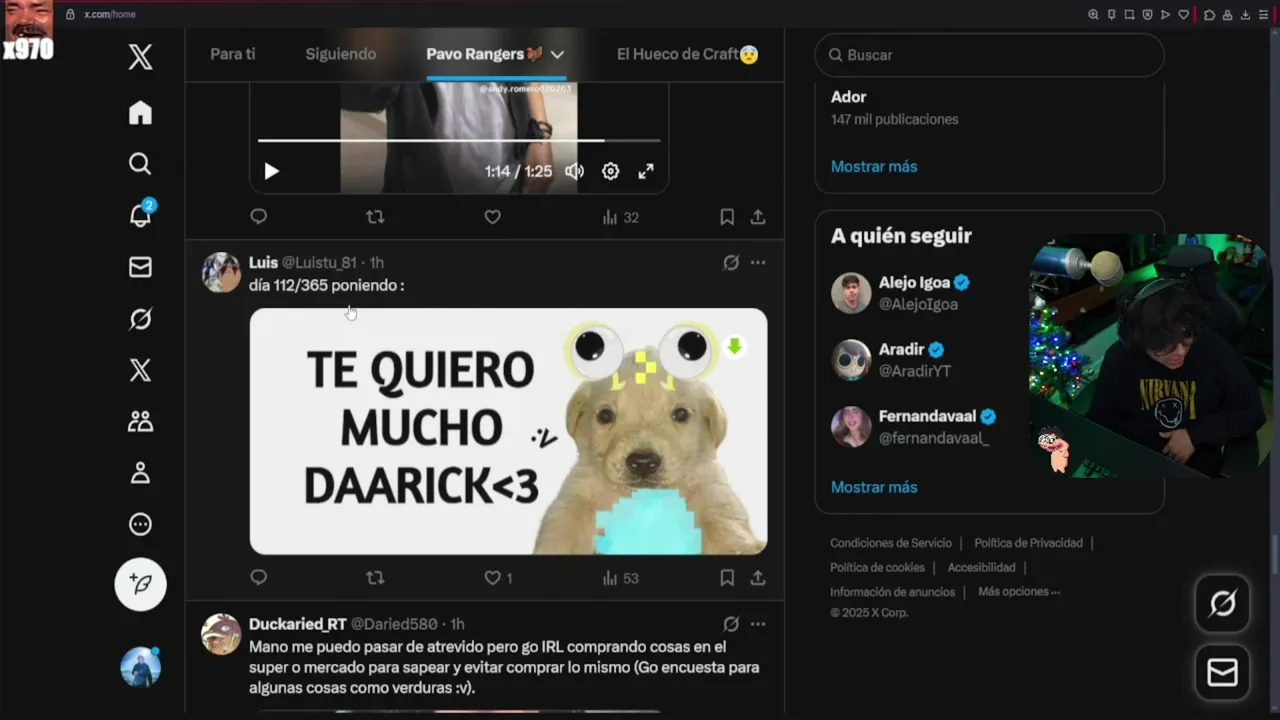1280x720 pixels.
Task: Open El Hueco de Craft tab
Action: click(687, 54)
